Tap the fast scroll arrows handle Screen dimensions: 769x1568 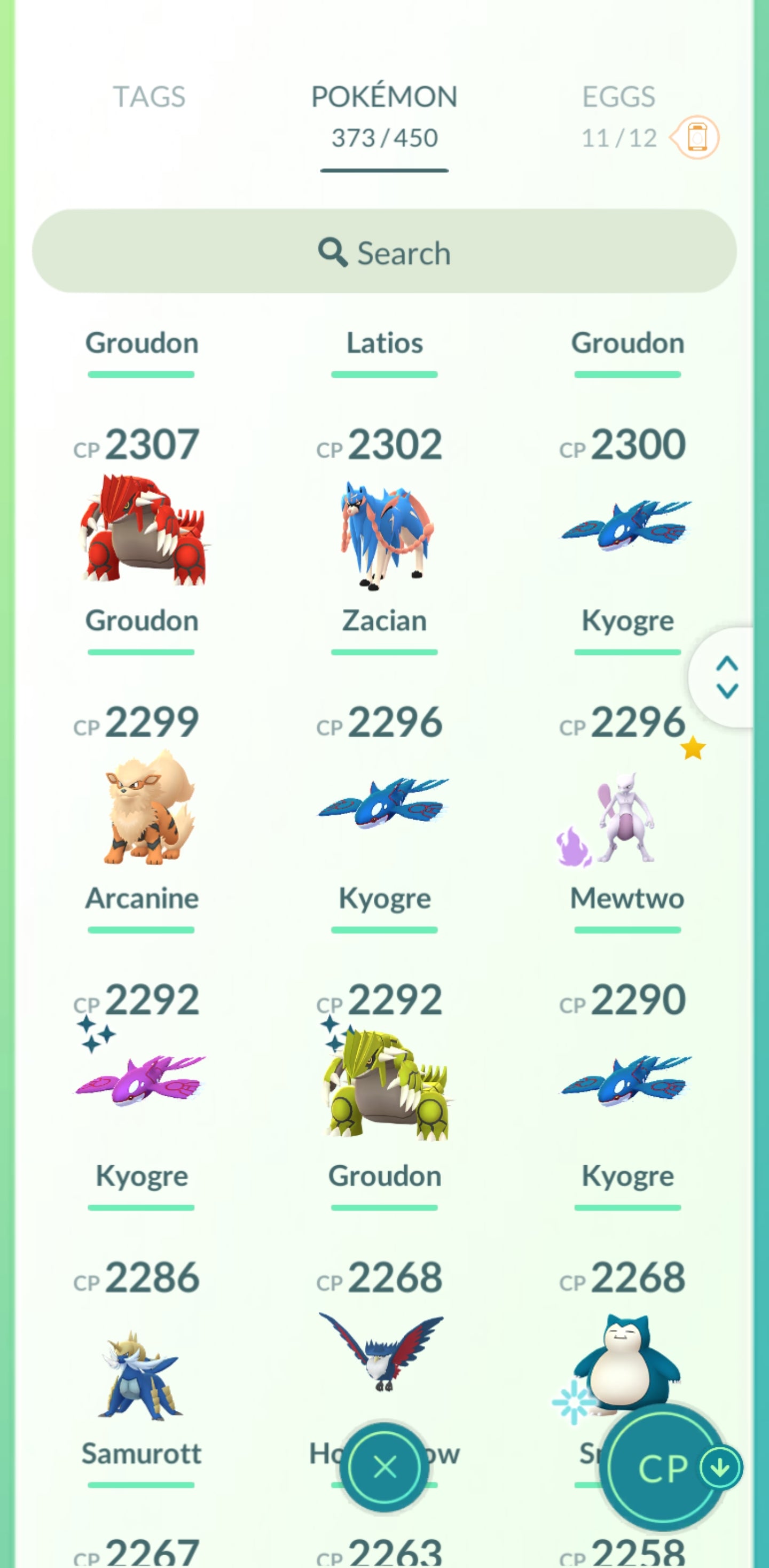(727, 677)
